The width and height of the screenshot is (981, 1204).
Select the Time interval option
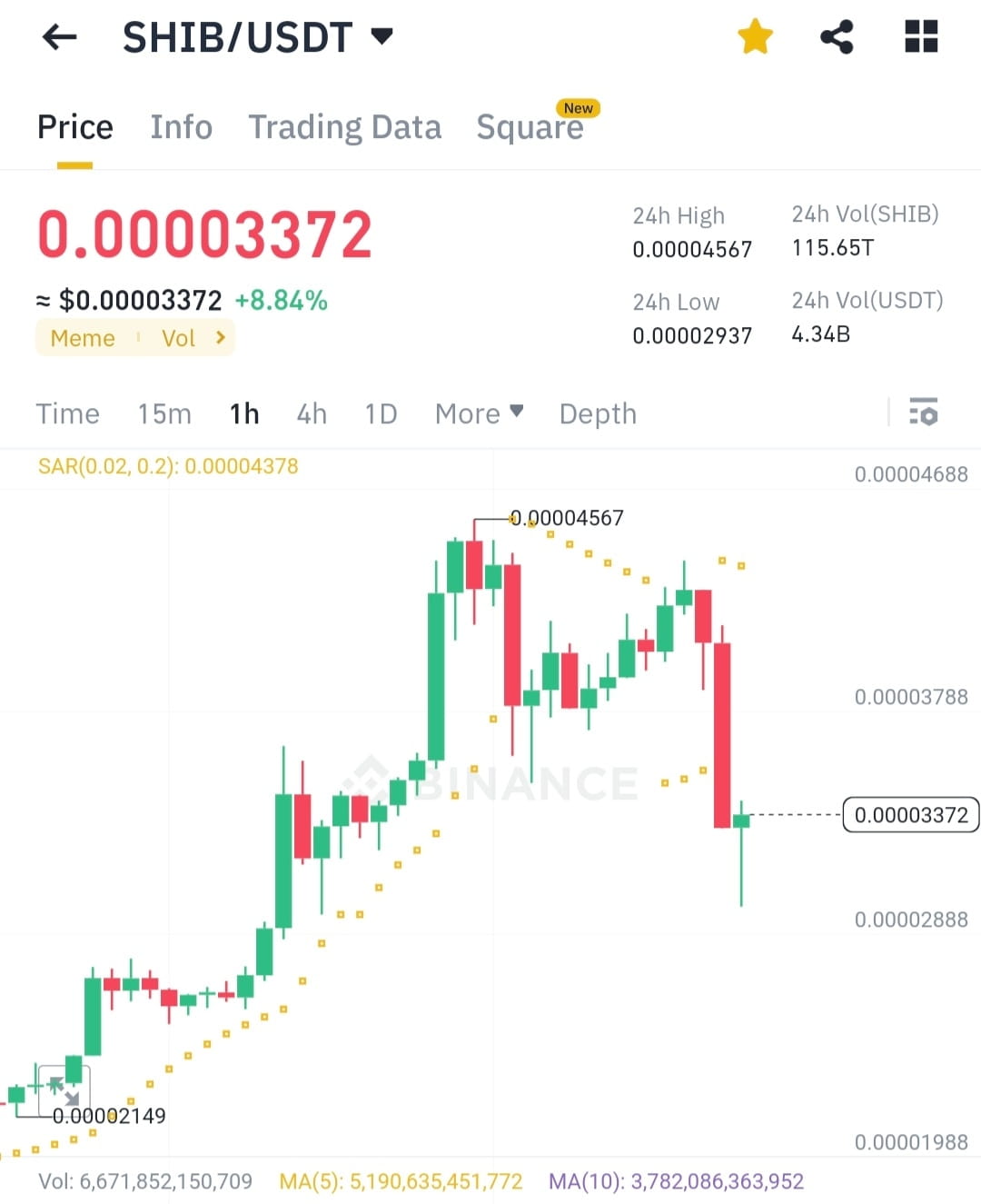coord(68,413)
